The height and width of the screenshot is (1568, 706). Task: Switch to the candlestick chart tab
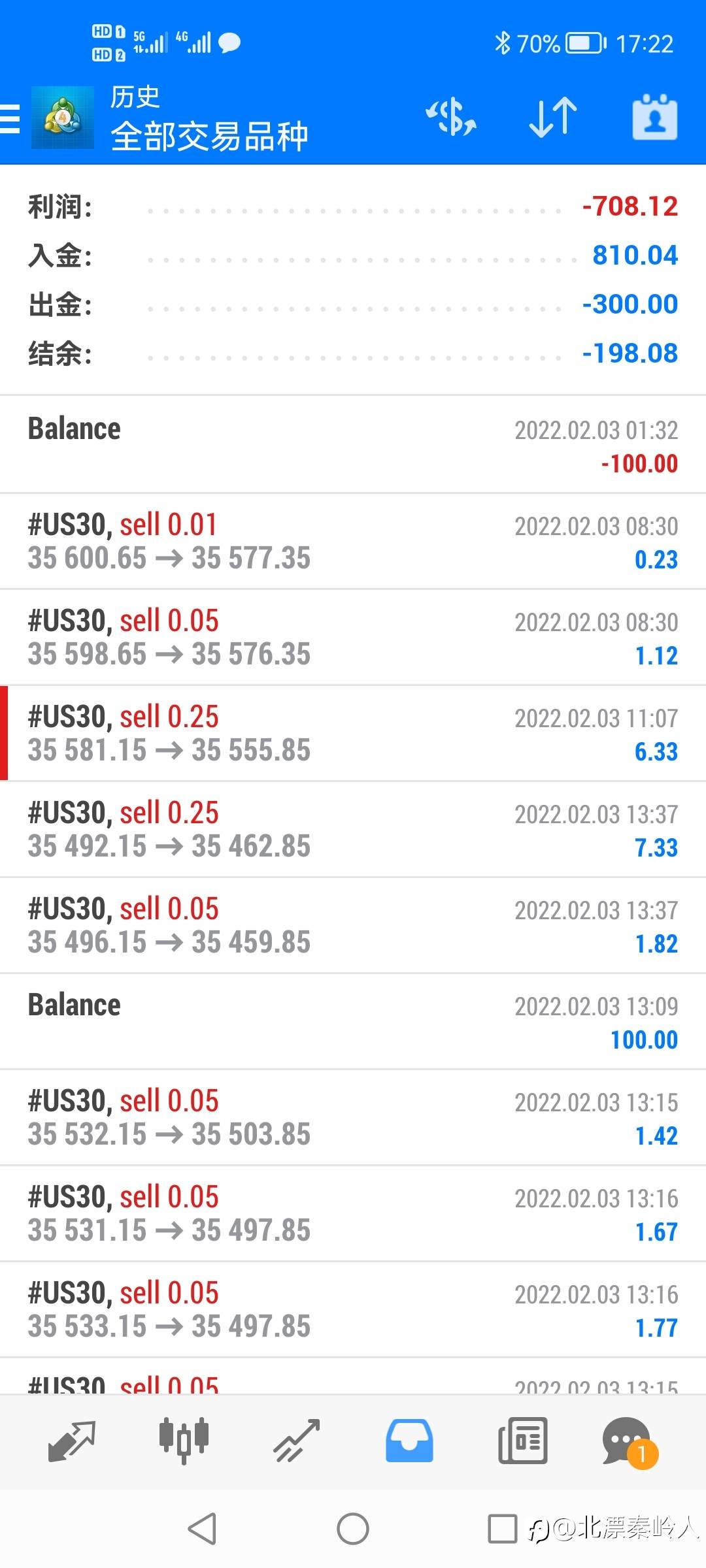click(x=184, y=1441)
